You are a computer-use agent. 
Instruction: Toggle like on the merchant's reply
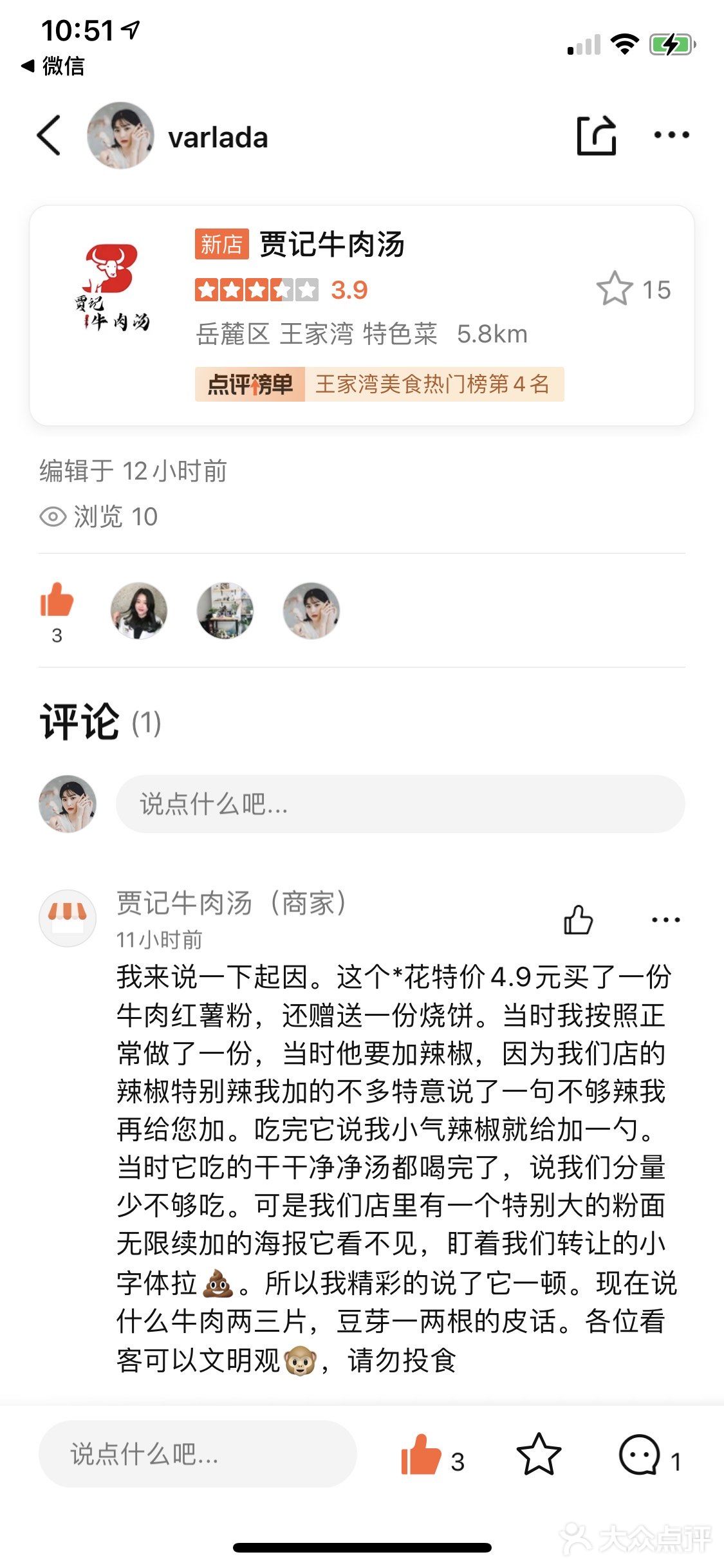click(x=579, y=920)
